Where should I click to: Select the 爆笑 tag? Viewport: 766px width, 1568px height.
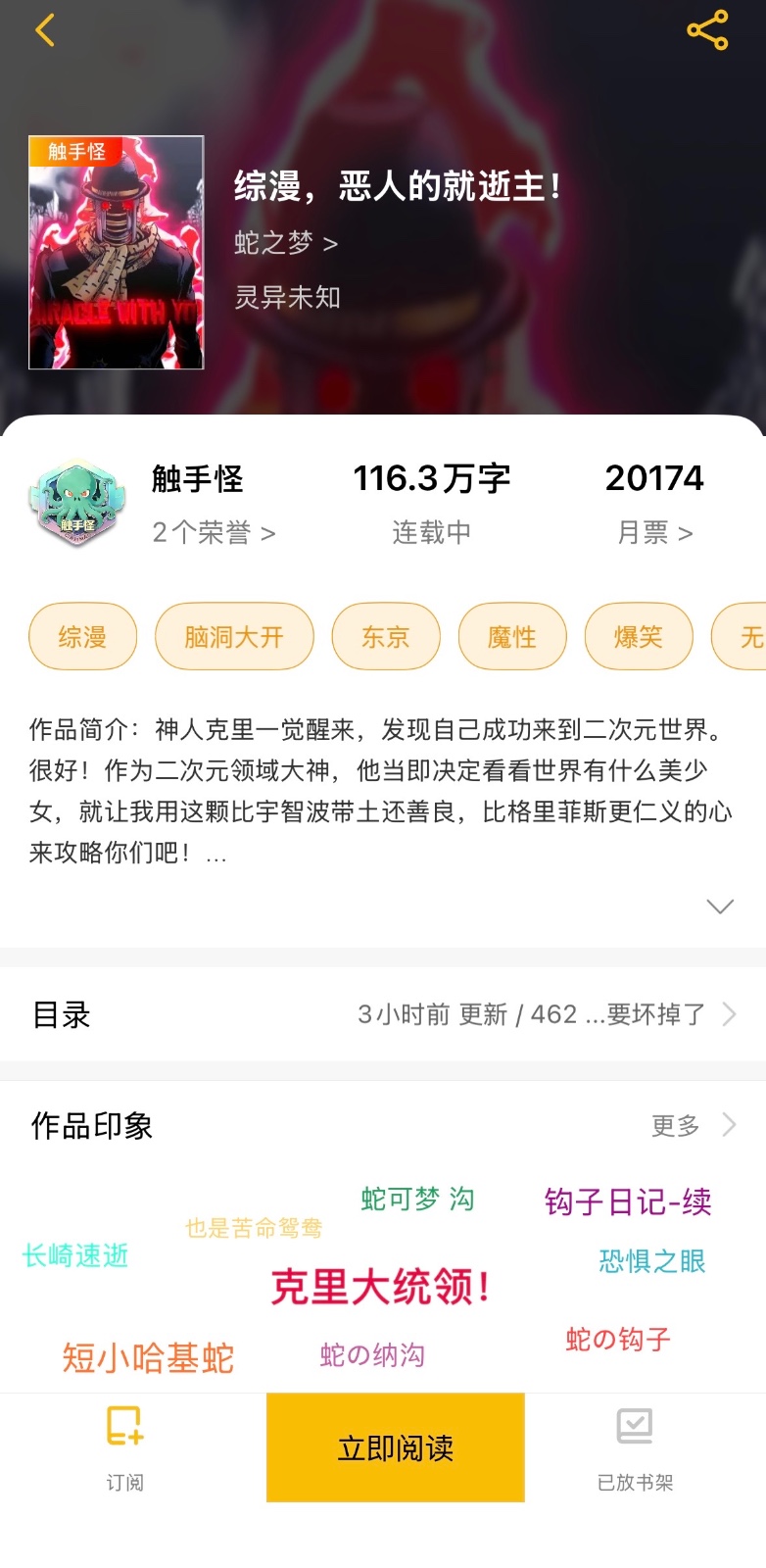[639, 636]
